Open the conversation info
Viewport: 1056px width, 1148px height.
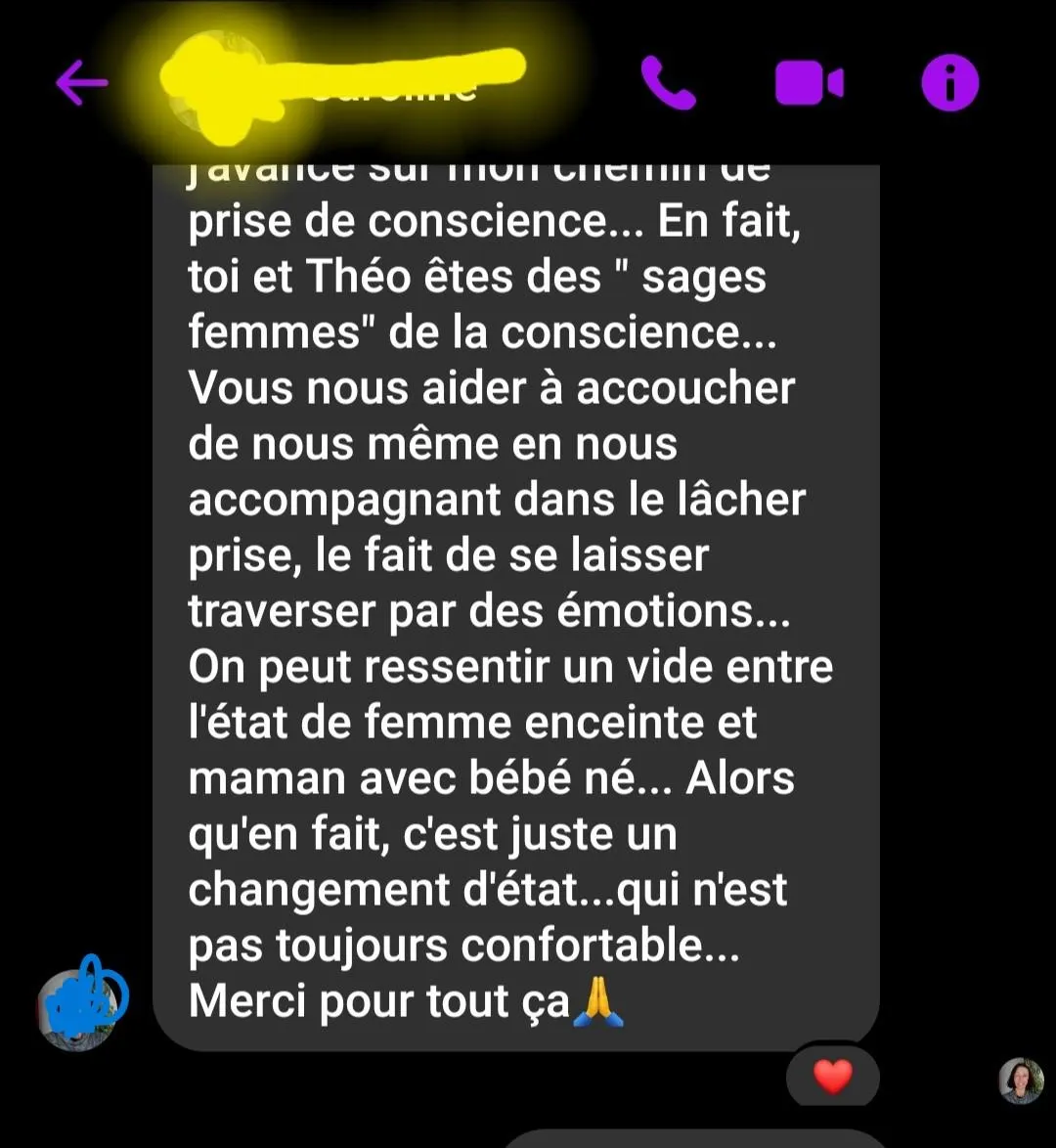coord(949,83)
